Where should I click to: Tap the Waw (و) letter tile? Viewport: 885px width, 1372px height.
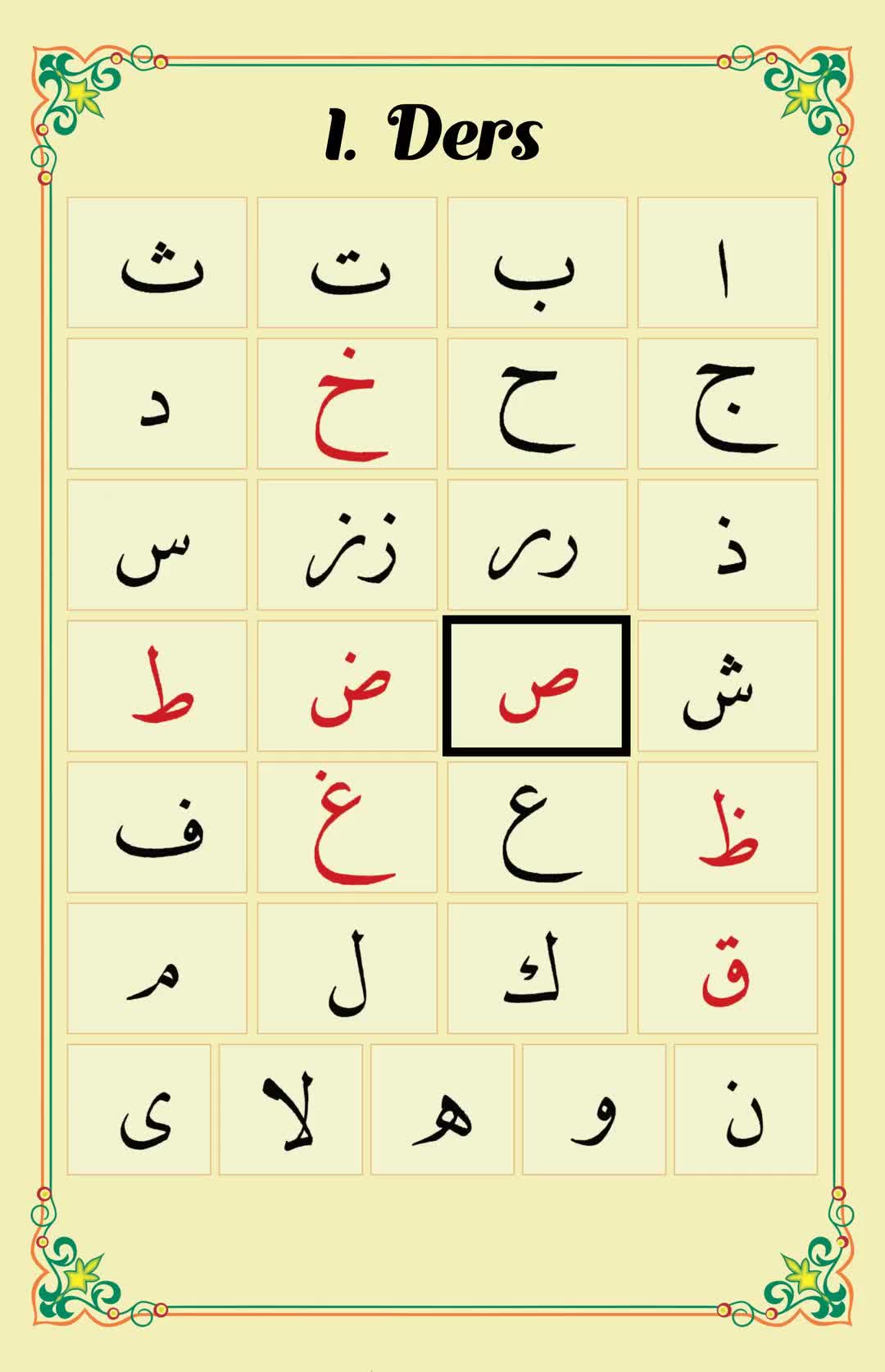pyautogui.click(x=594, y=1110)
